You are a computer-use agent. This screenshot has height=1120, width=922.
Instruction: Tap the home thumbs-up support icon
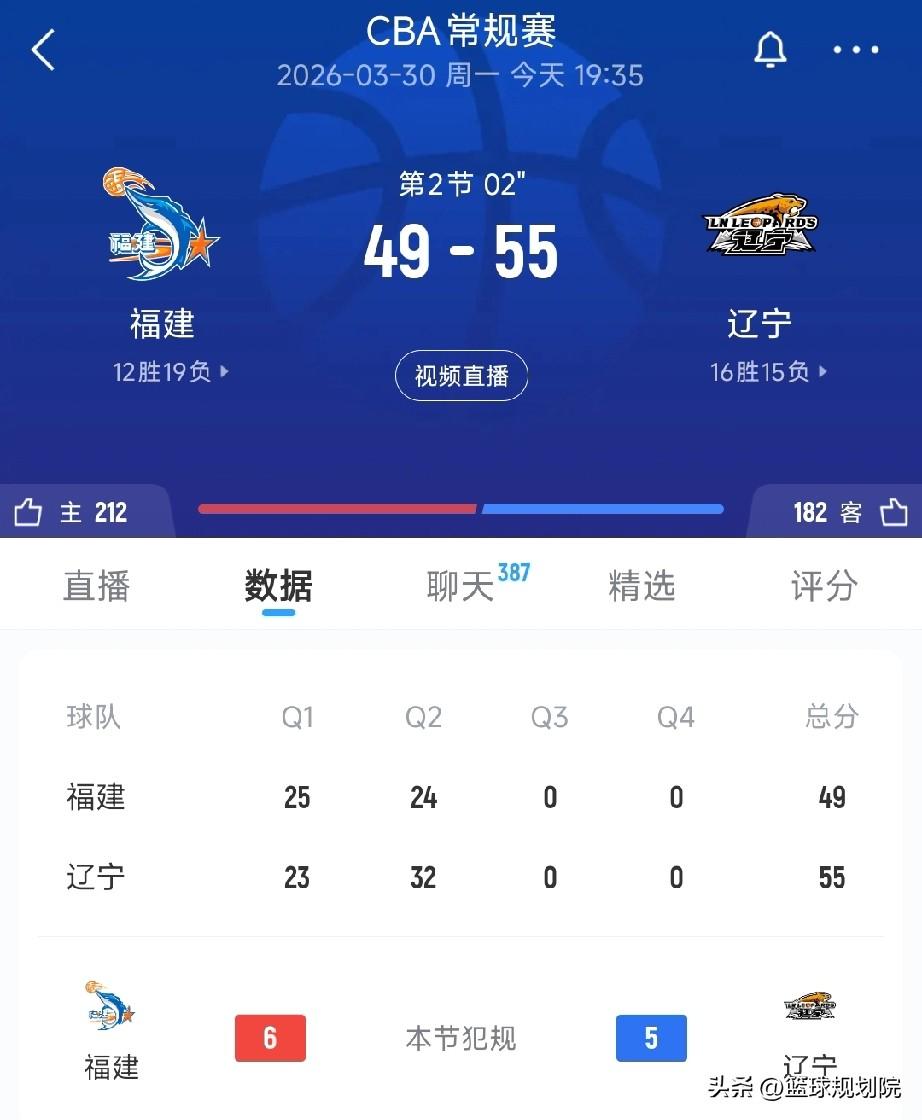click(28, 510)
